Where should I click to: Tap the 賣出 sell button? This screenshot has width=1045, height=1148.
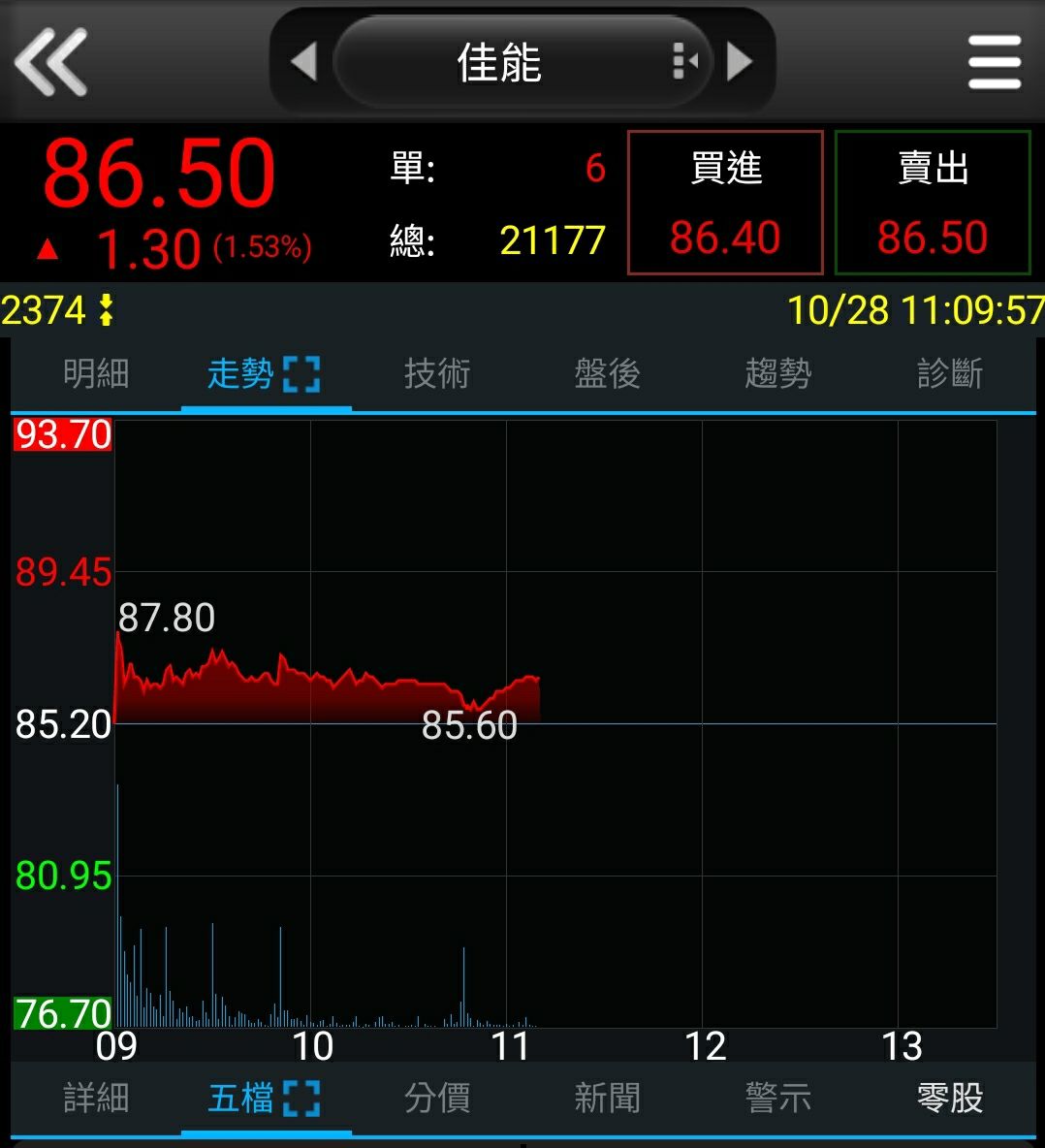click(x=933, y=203)
